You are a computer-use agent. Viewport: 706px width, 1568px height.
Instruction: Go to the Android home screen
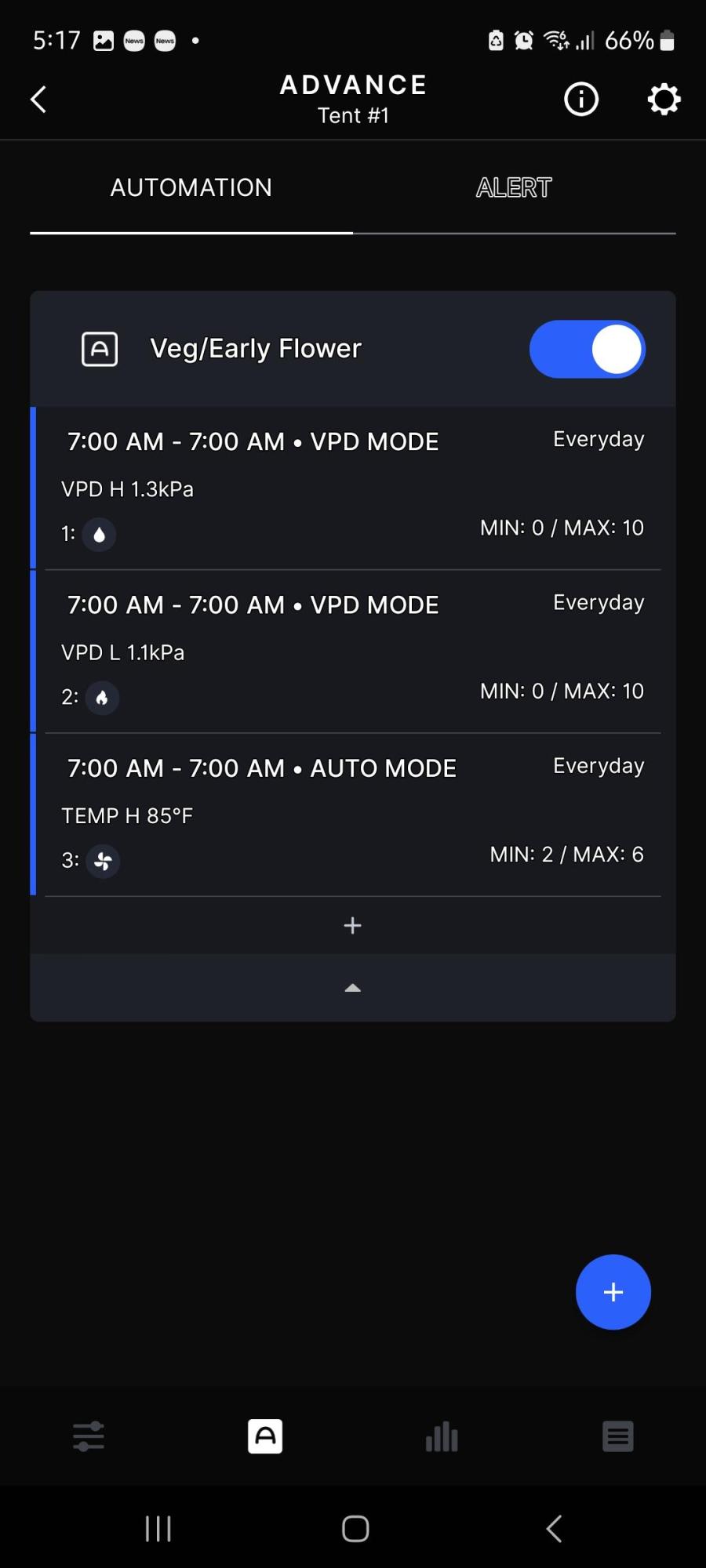355,1529
